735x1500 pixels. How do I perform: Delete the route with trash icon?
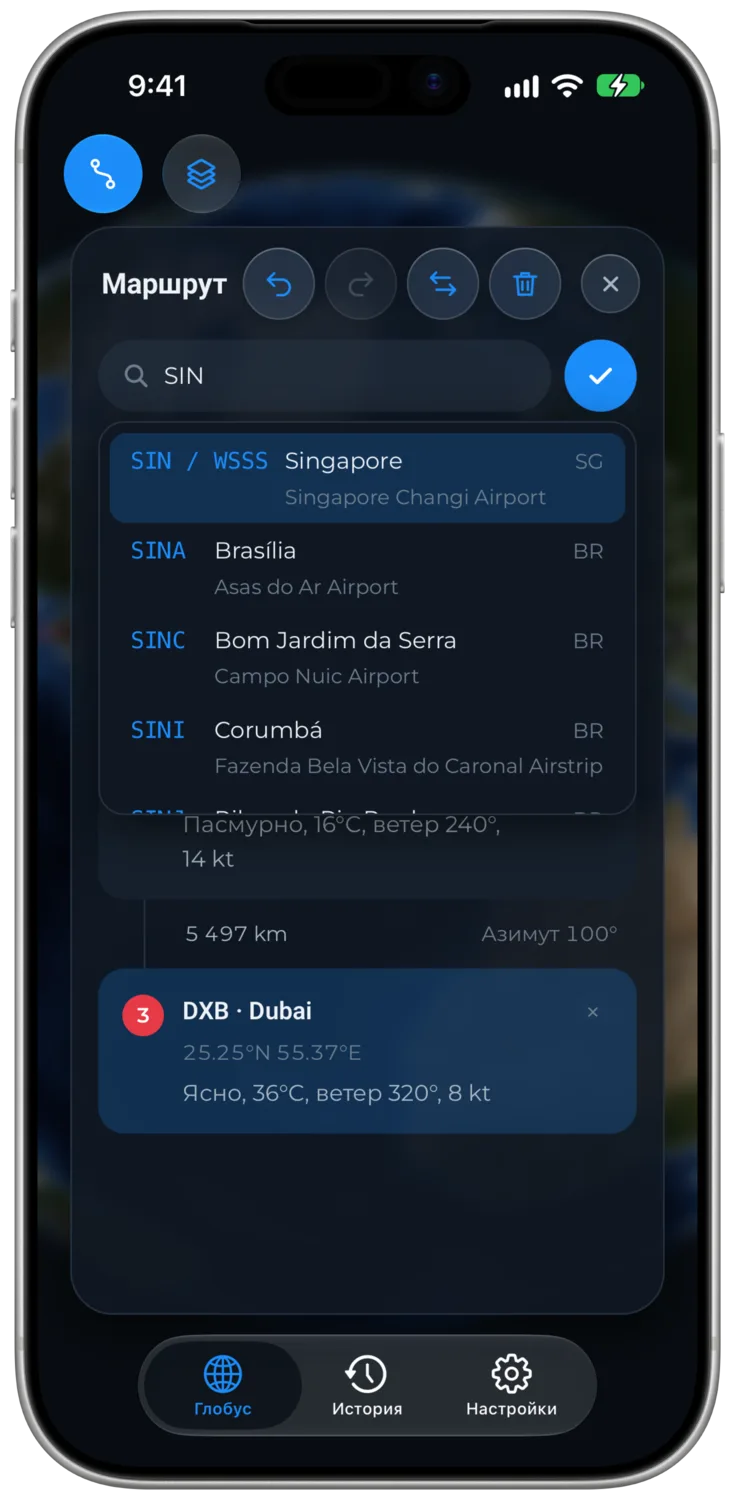[x=525, y=284]
